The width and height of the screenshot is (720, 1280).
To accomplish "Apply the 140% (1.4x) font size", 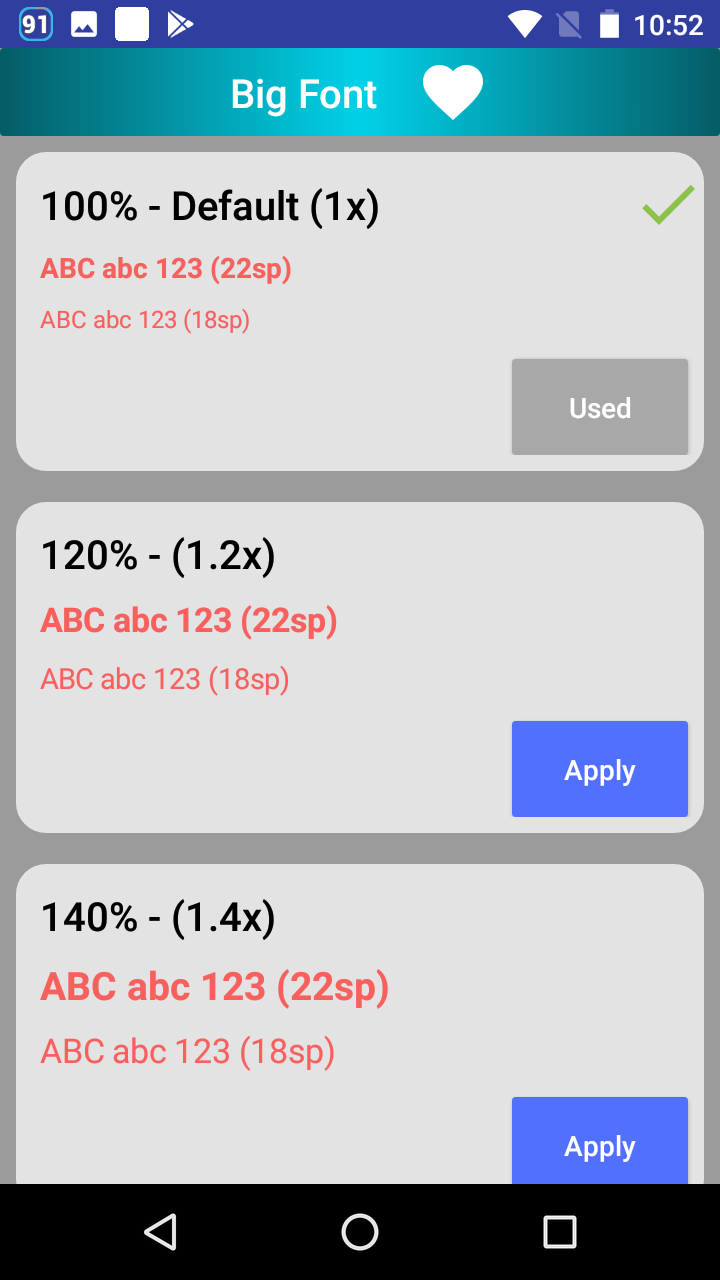I will pos(600,1141).
